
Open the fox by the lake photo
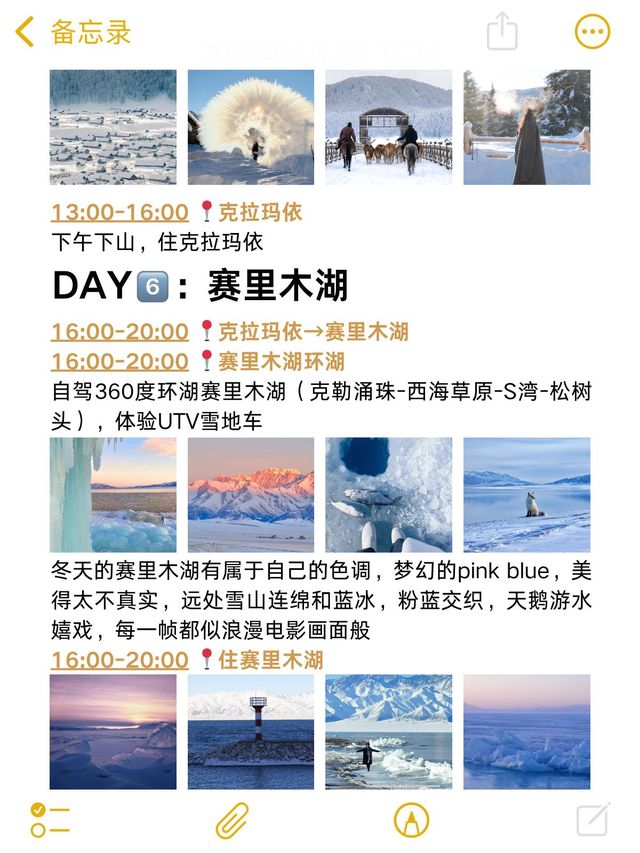(x=527, y=495)
